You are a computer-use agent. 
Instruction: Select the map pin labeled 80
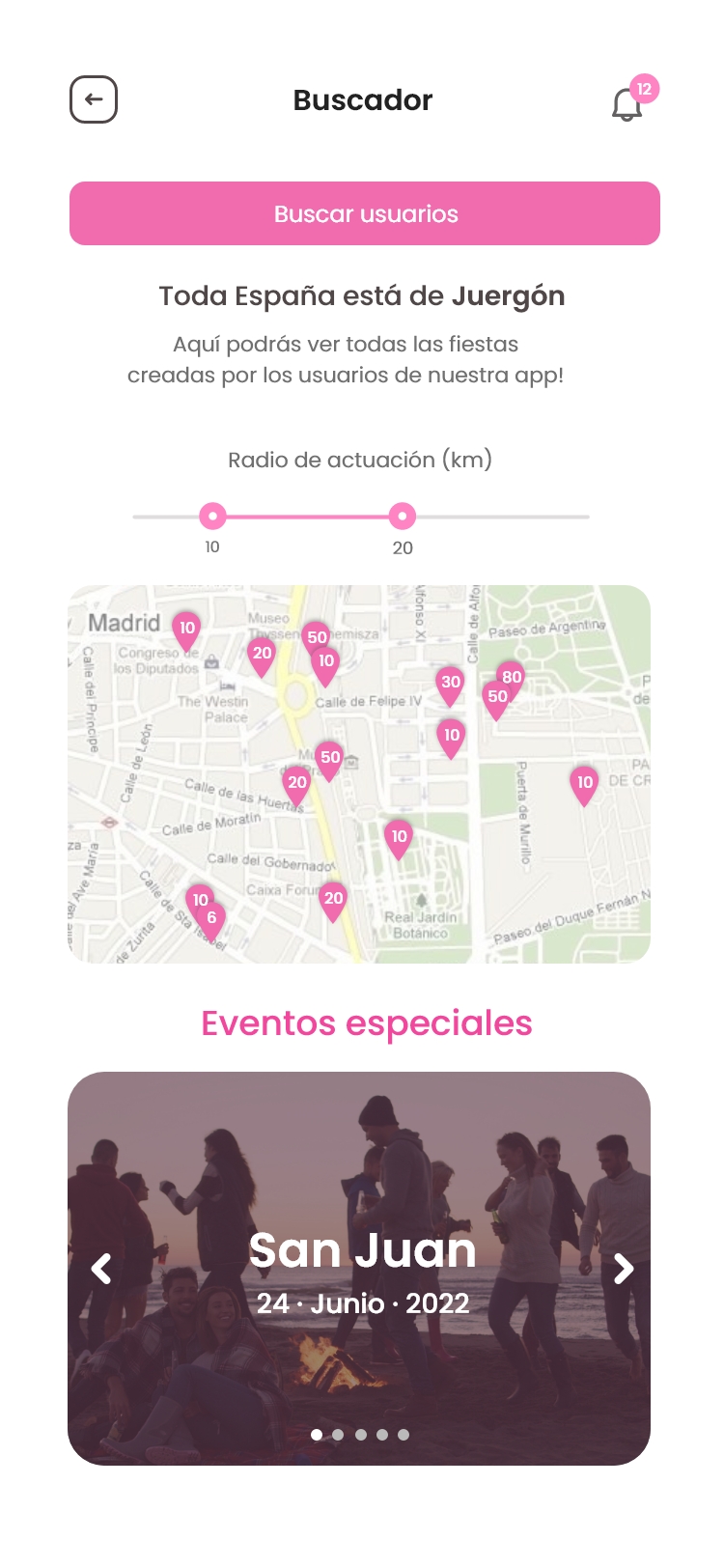click(x=512, y=677)
